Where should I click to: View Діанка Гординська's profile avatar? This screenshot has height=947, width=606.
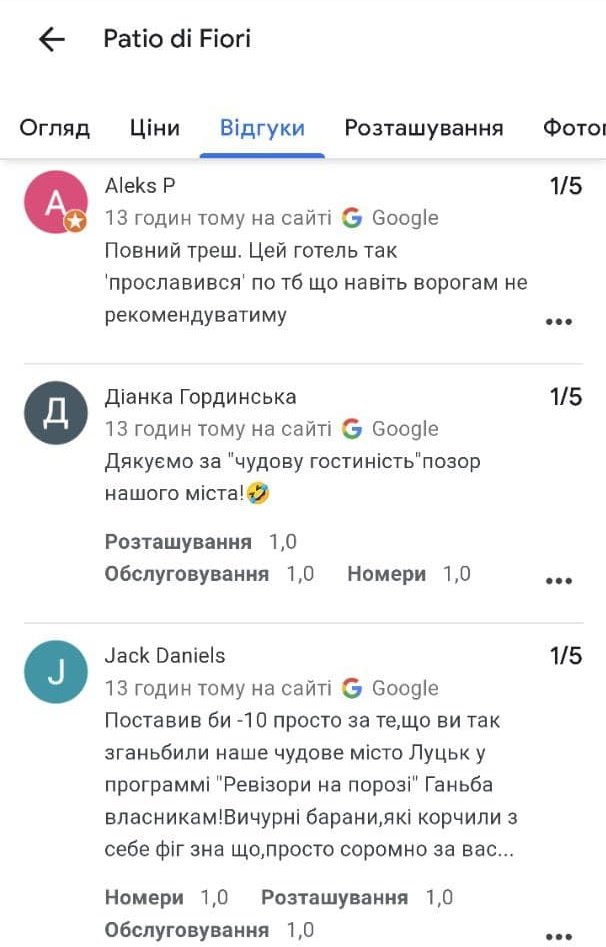point(56,413)
